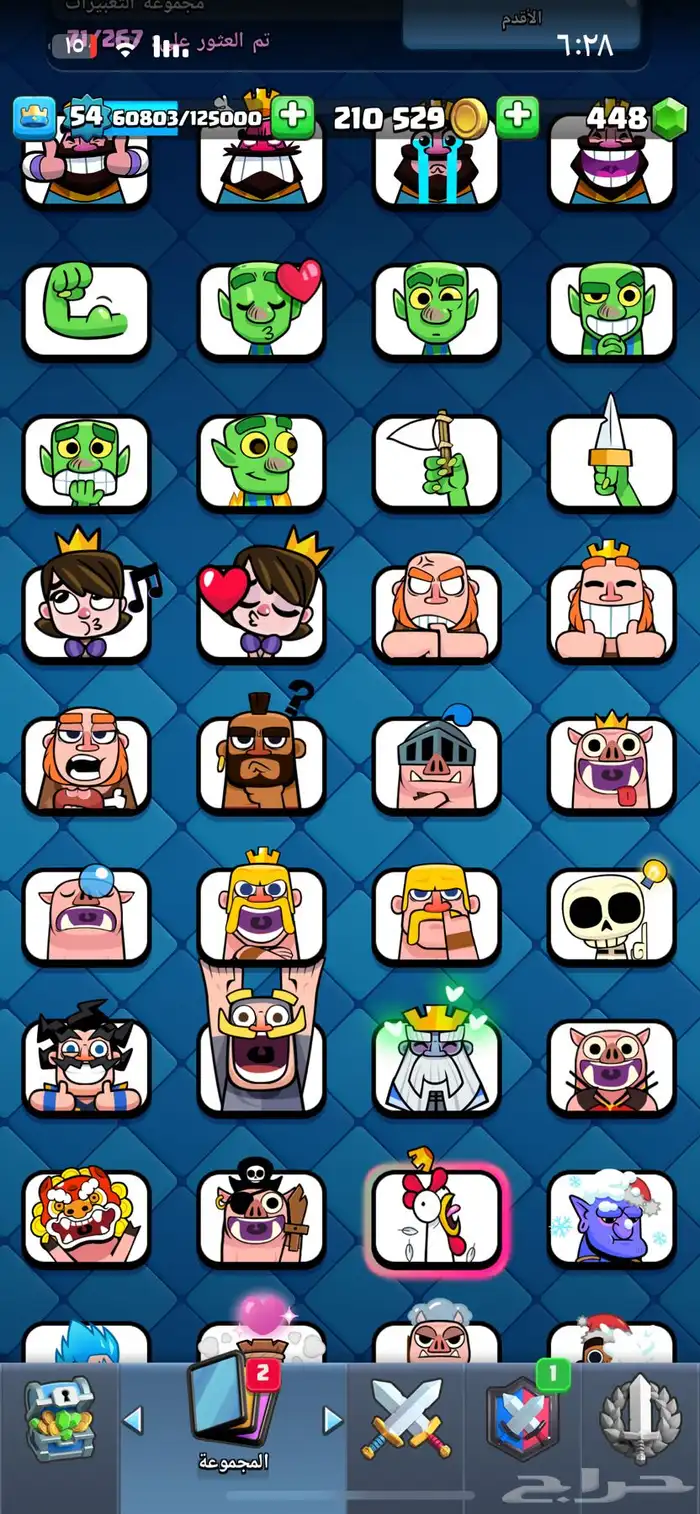Image resolution: width=700 pixels, height=1514 pixels.
Task: Select the skeleton with light bulb emote
Action: point(612,915)
